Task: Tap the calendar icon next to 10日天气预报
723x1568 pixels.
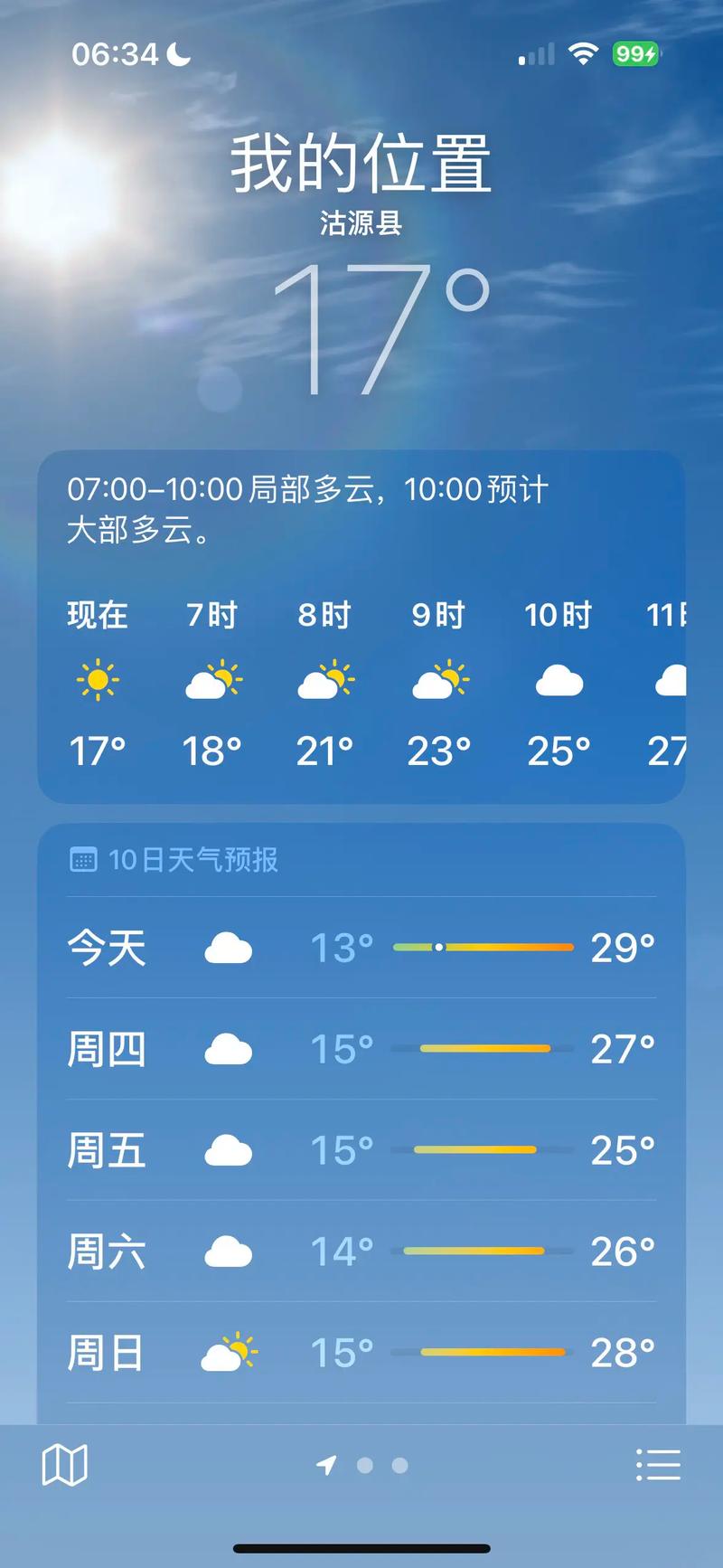Action: click(83, 860)
